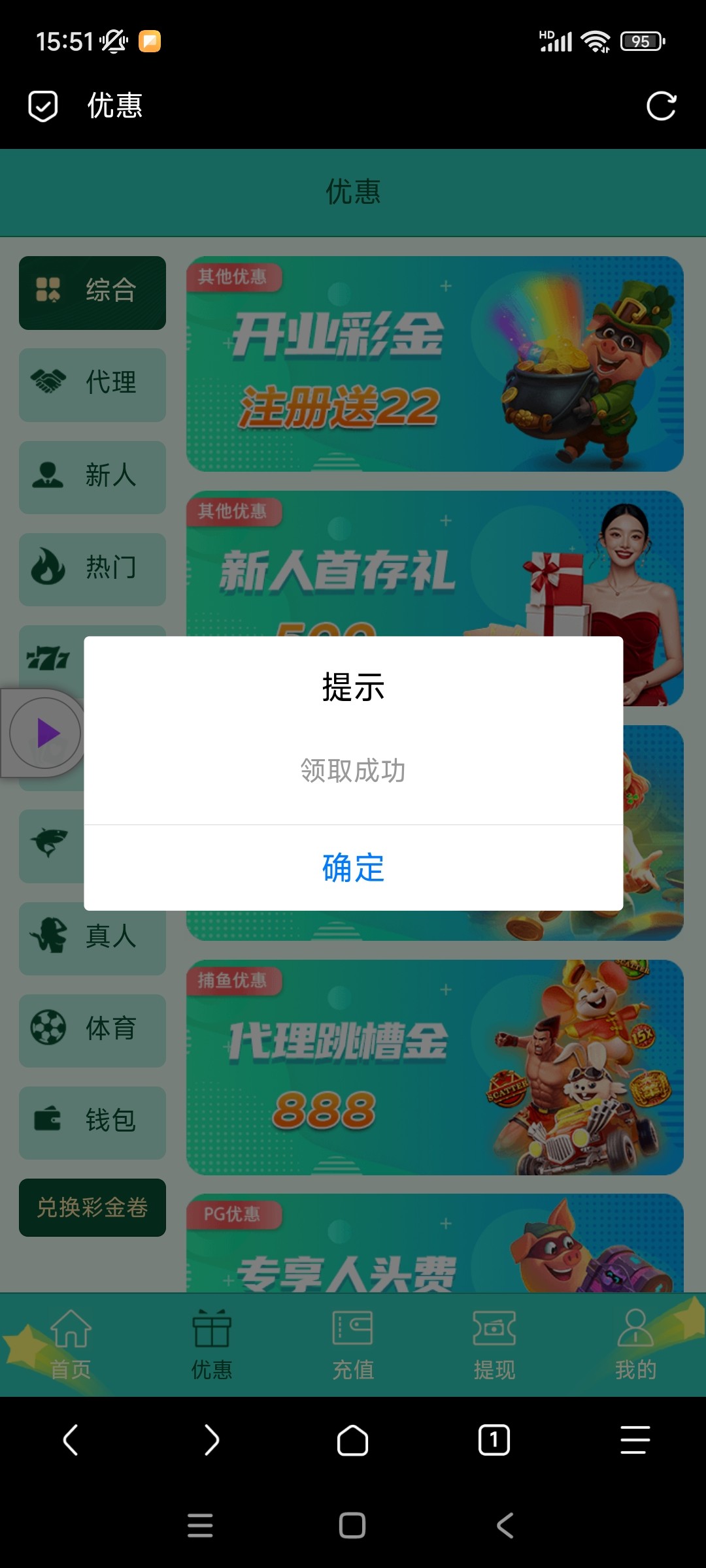Confirm the dialog with 确定
Viewport: 706px width, 1568px height.
point(353,868)
